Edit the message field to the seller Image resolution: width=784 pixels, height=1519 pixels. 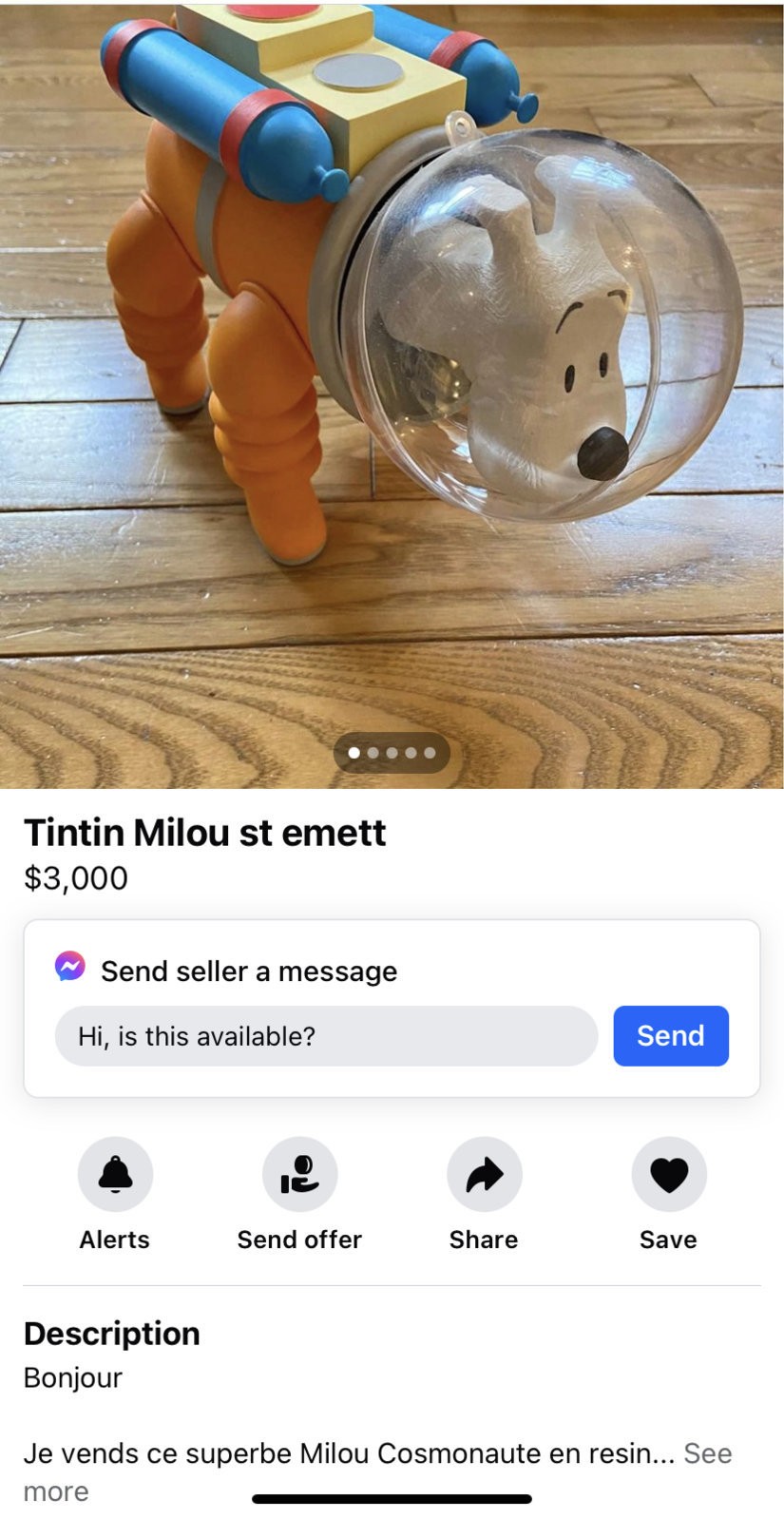pos(326,1035)
